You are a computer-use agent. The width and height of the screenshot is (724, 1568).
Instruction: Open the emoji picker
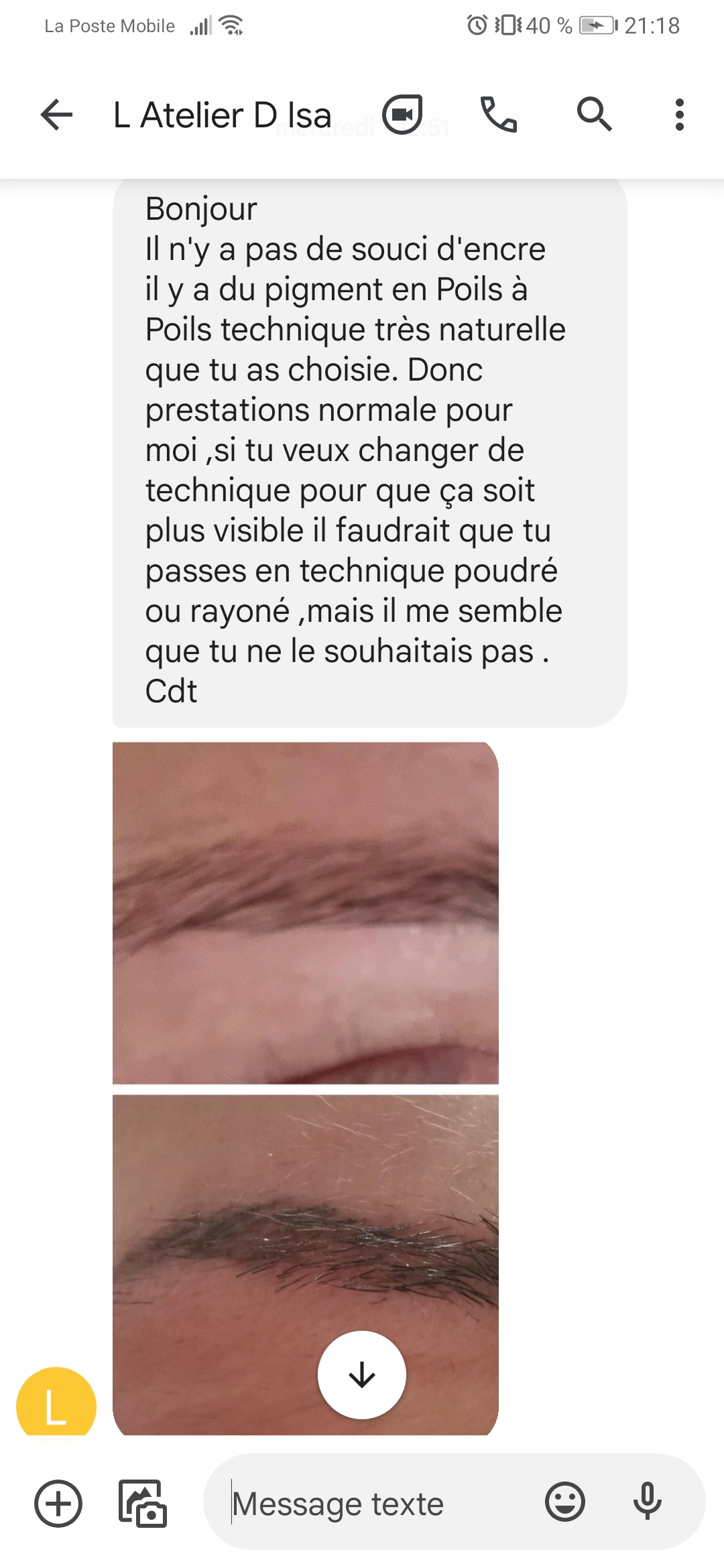pyautogui.click(x=565, y=1502)
